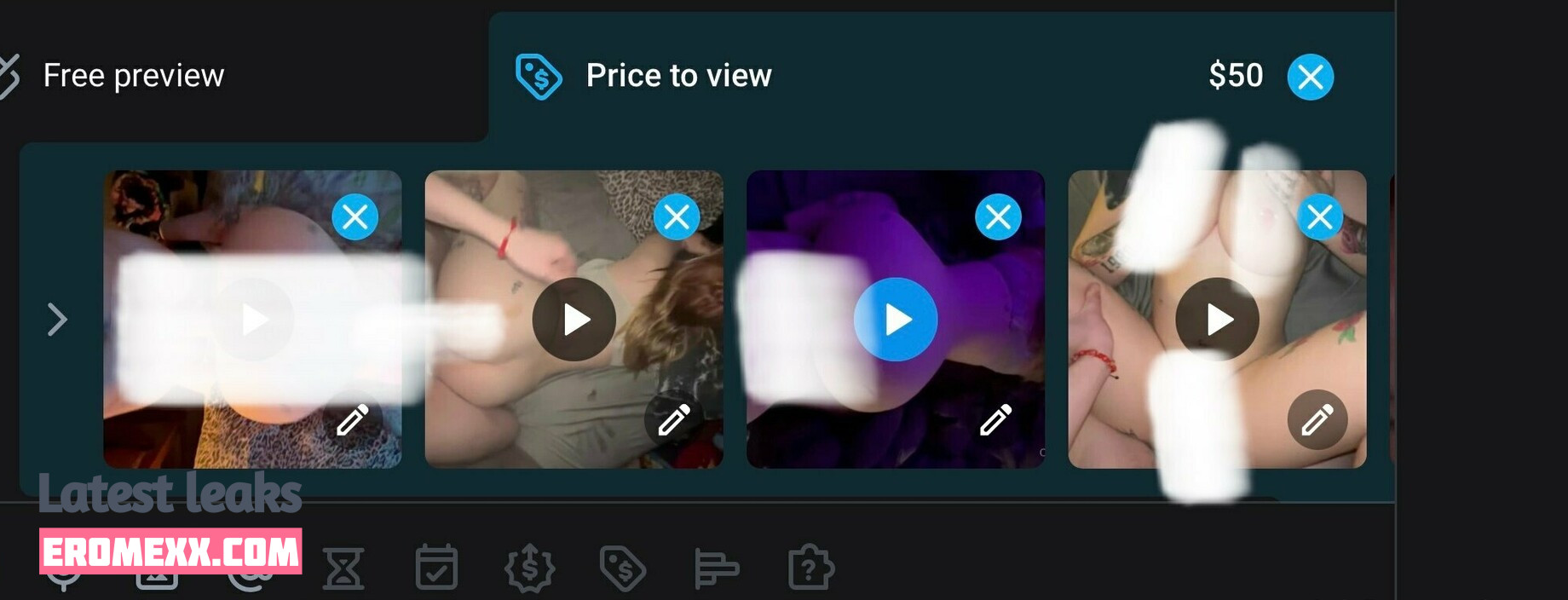
Task: Open the dollar badge fundraising option
Action: tap(529, 568)
